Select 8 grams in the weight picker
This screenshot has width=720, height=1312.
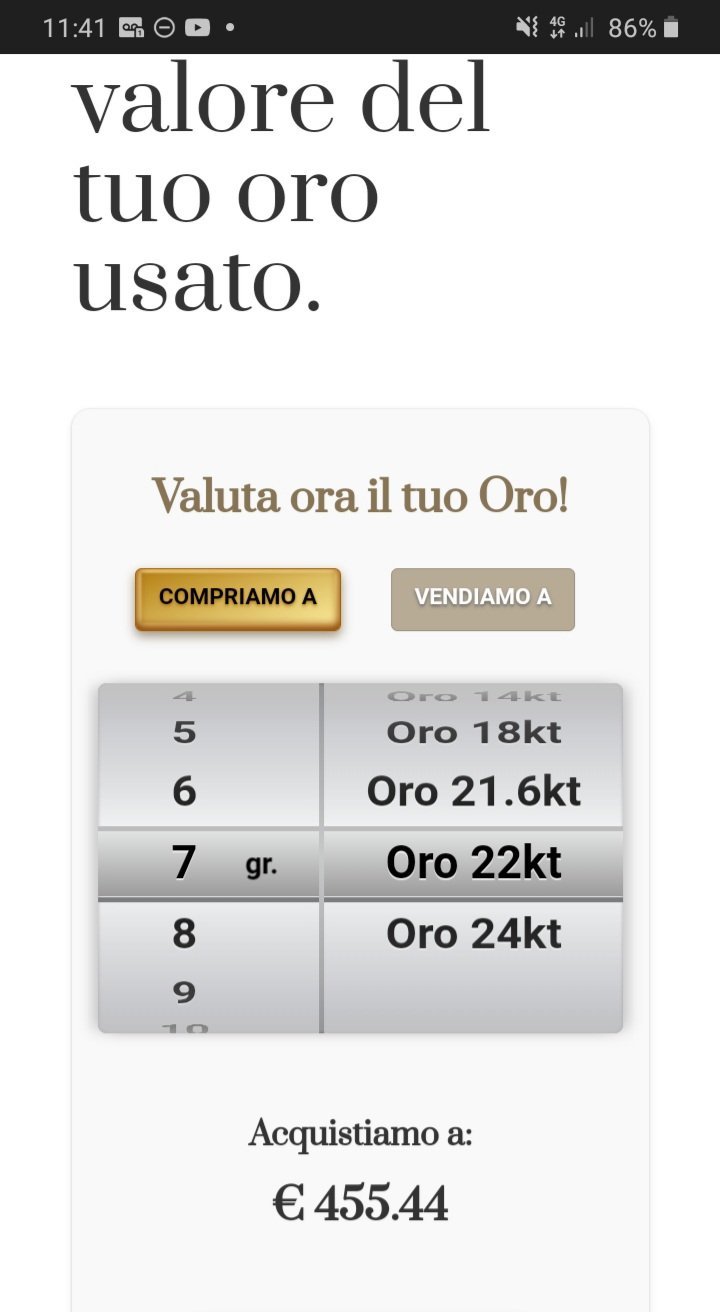coord(184,933)
